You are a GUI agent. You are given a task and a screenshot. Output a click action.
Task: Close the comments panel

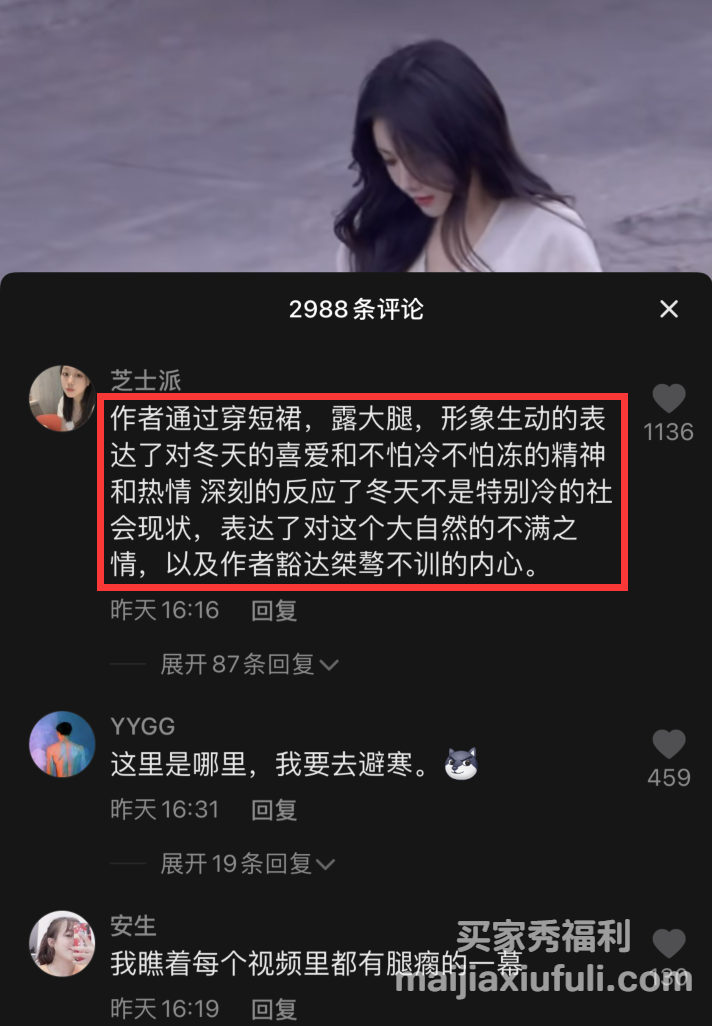tap(669, 309)
